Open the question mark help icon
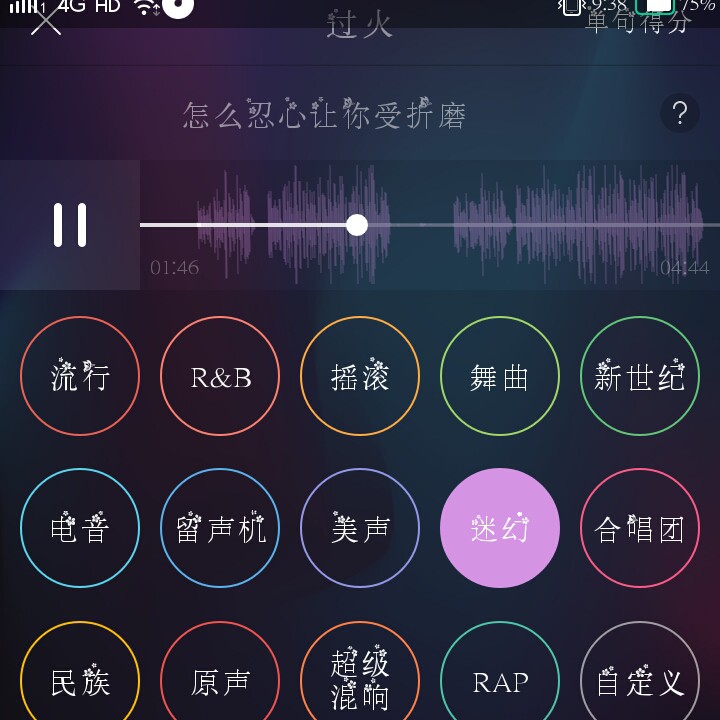Viewport: 720px width, 720px height. click(680, 113)
